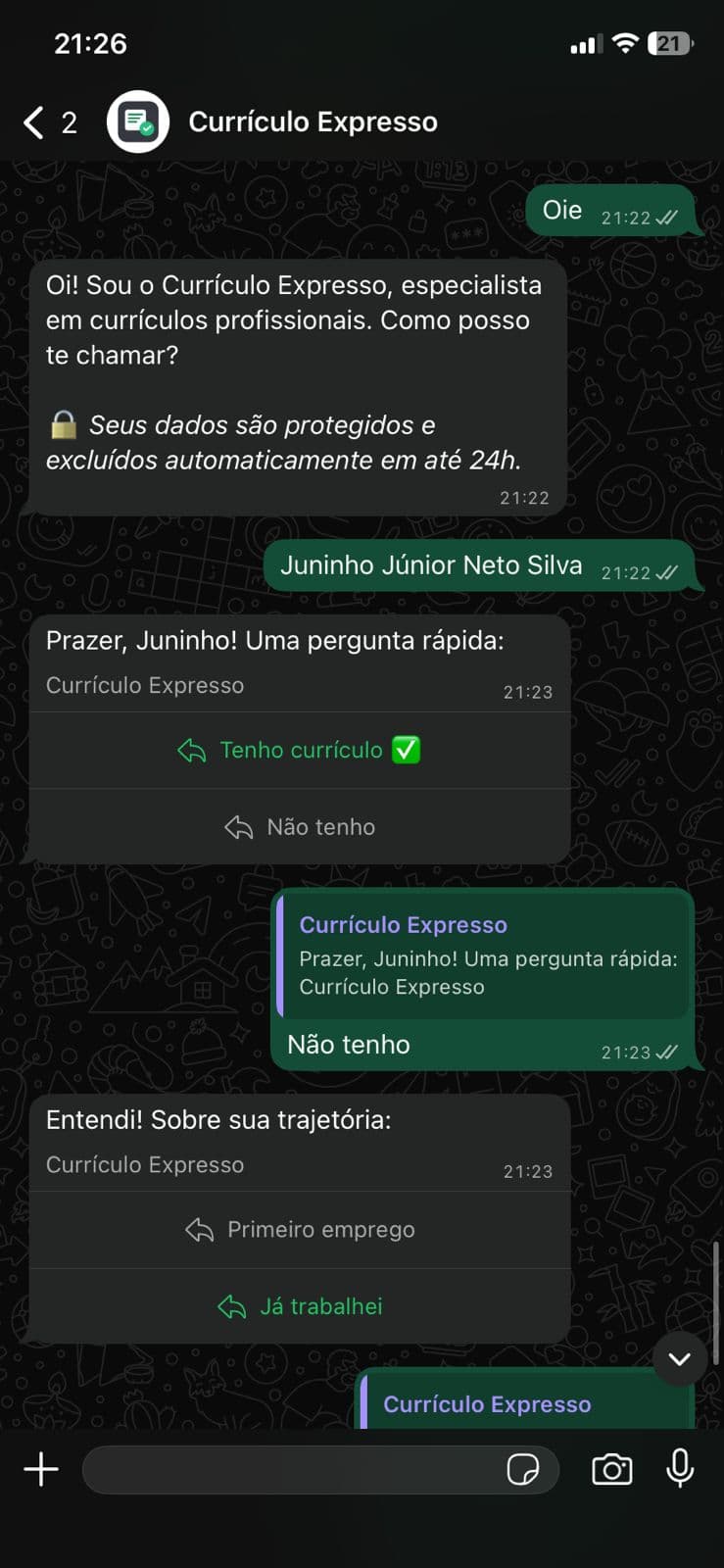This screenshot has width=724, height=1568.
Task: Choose 'Já trabalhei' option
Action: click(300, 1305)
